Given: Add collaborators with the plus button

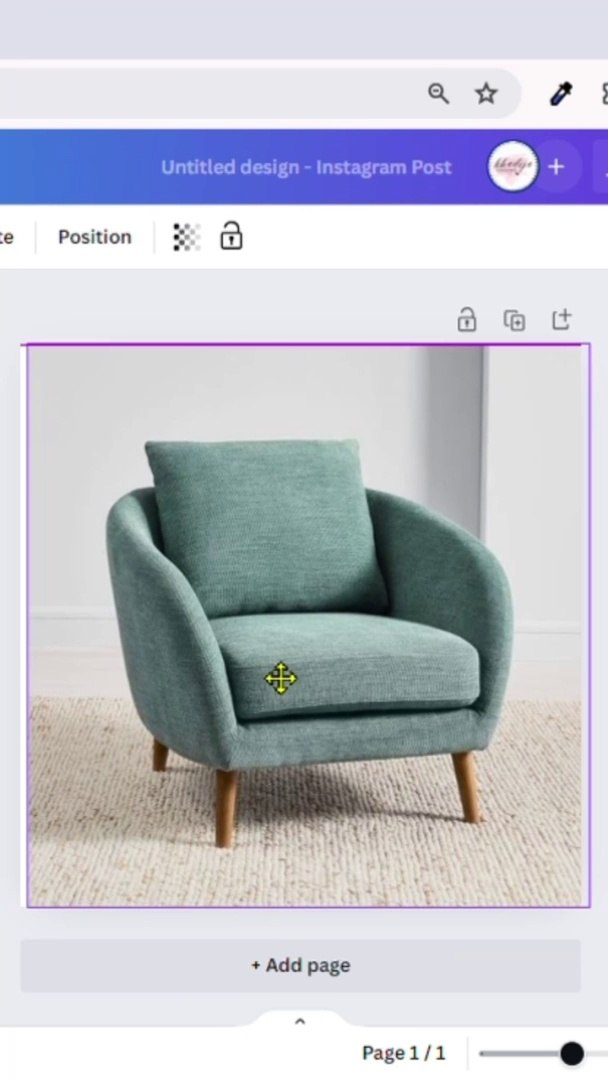Looking at the screenshot, I should tap(556, 167).
